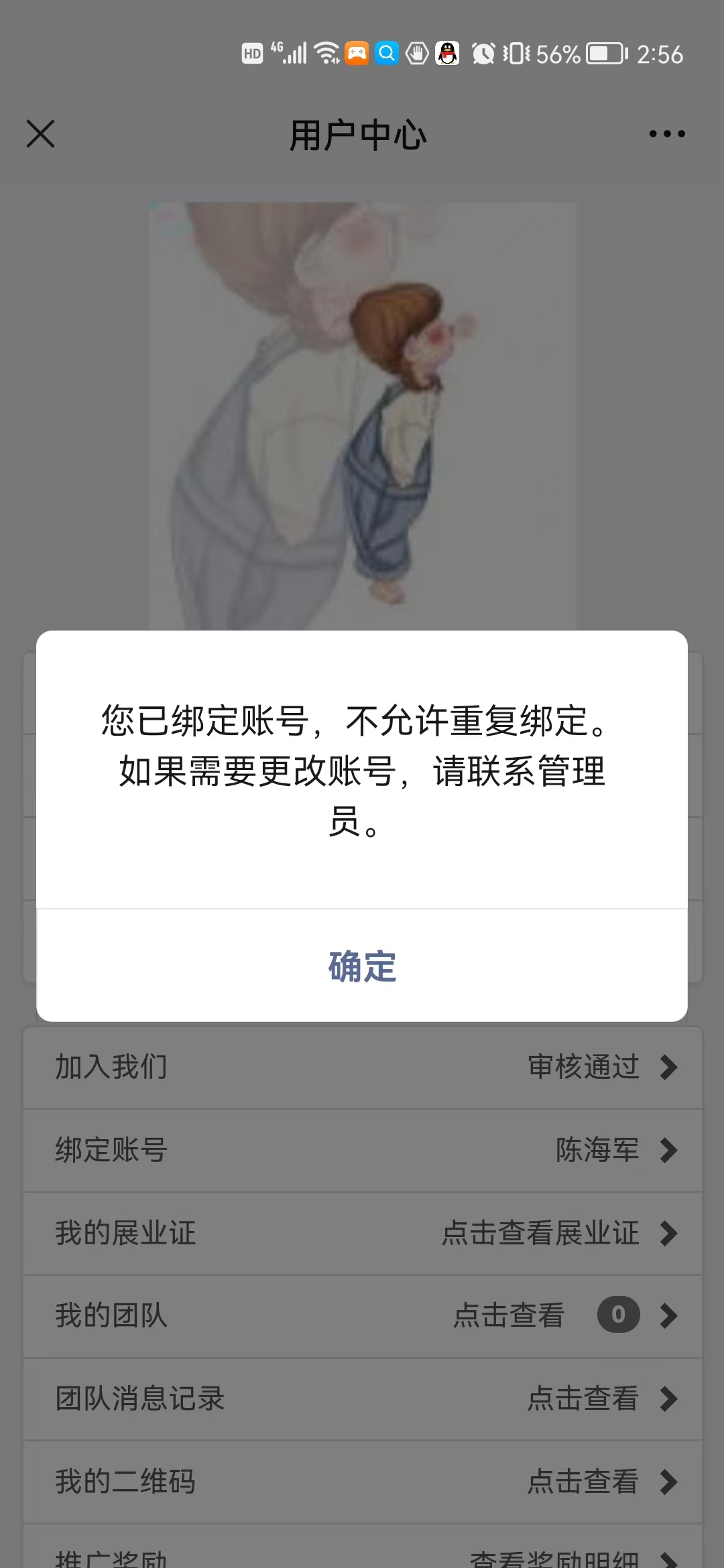Open 团队消息记录
The width and height of the screenshot is (724, 1568).
tap(362, 1399)
